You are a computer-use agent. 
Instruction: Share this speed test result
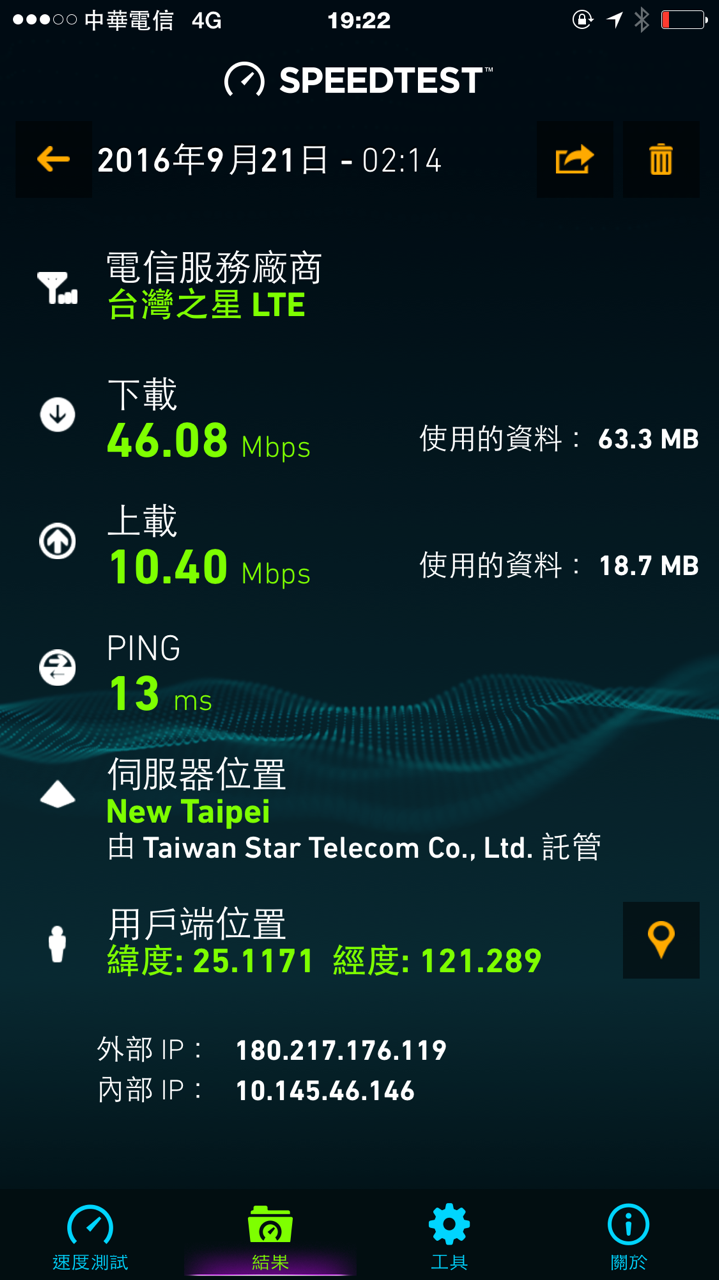coord(574,160)
